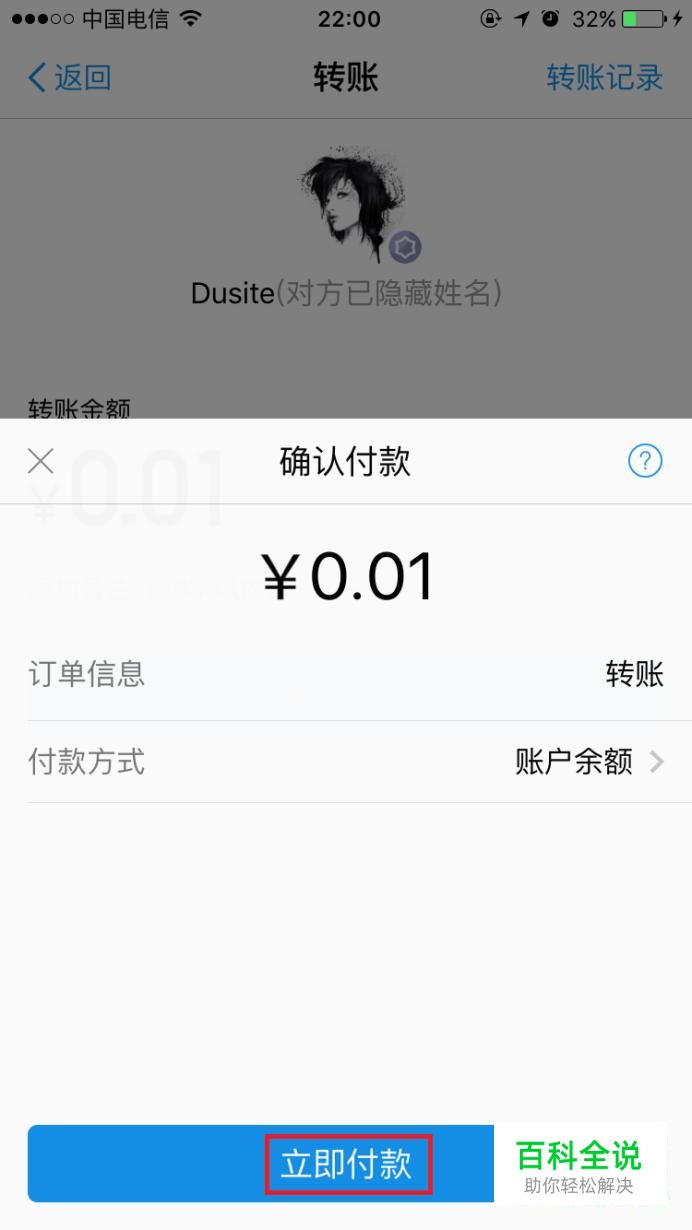Change payment method from 账户余额
This screenshot has width=692, height=1230.
click(x=346, y=762)
